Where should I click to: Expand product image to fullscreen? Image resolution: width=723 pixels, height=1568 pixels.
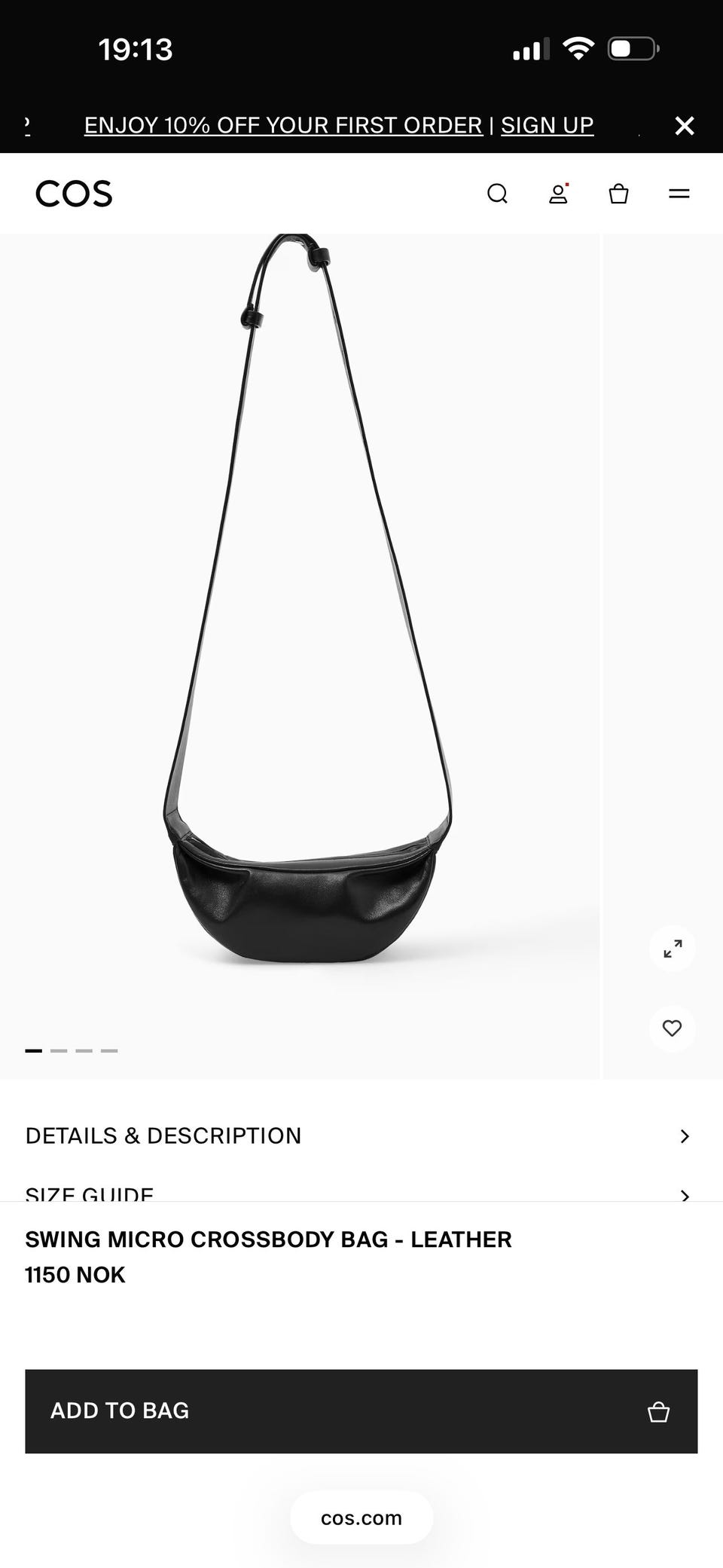click(672, 948)
